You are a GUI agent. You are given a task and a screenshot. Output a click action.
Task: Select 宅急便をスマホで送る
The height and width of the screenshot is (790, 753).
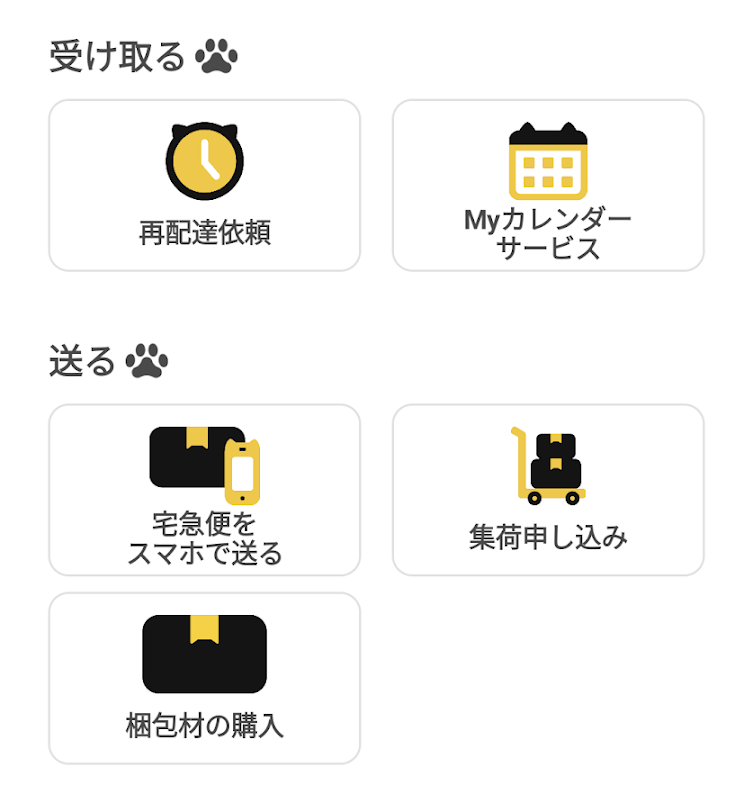204,490
